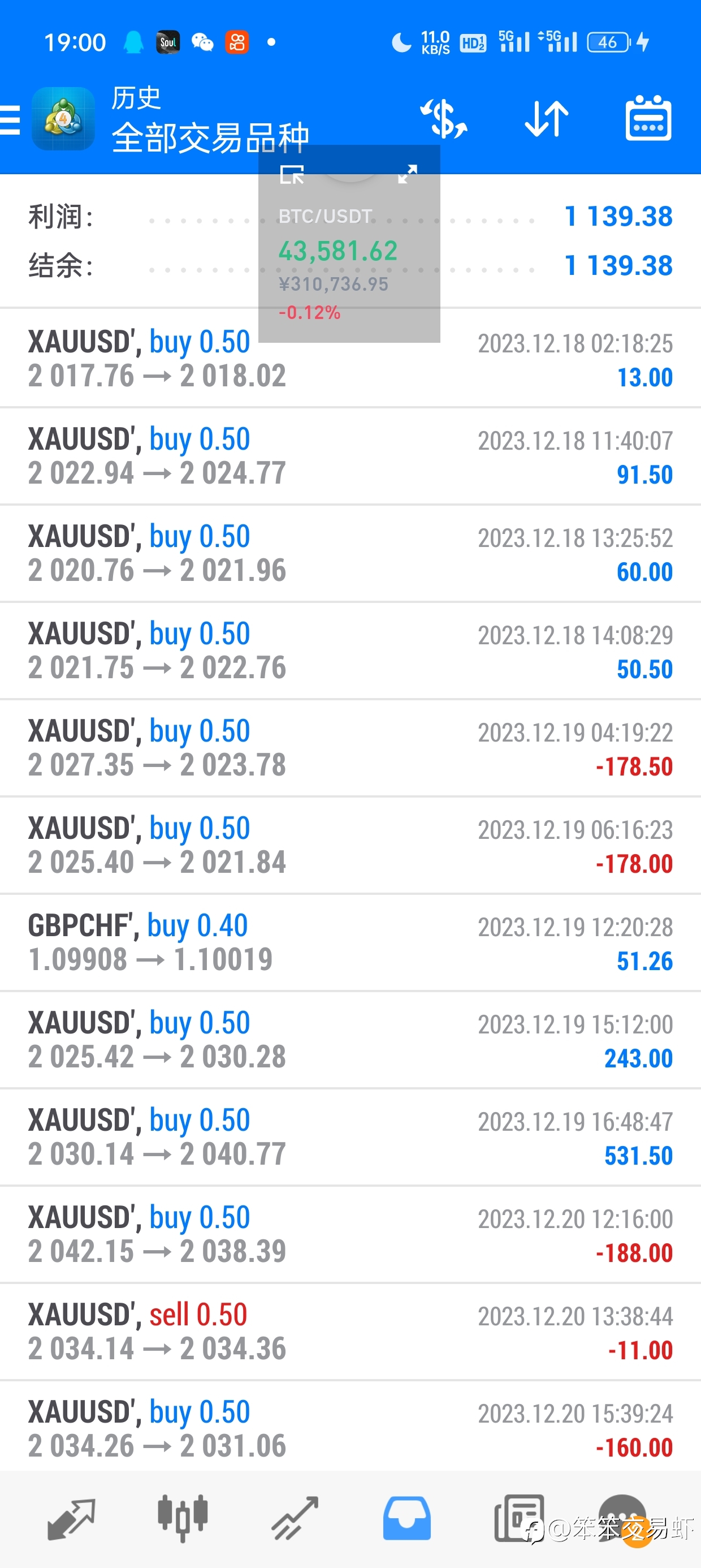
Task: Open the calendar date range picker
Action: click(x=648, y=118)
